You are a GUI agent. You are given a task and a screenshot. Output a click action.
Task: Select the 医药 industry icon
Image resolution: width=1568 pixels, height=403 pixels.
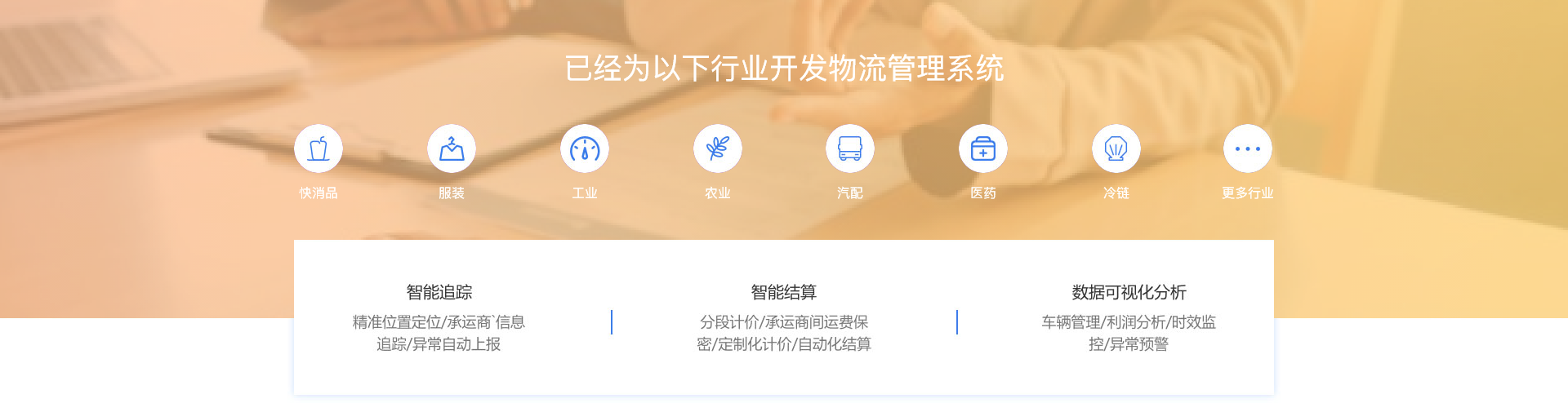coord(983,148)
